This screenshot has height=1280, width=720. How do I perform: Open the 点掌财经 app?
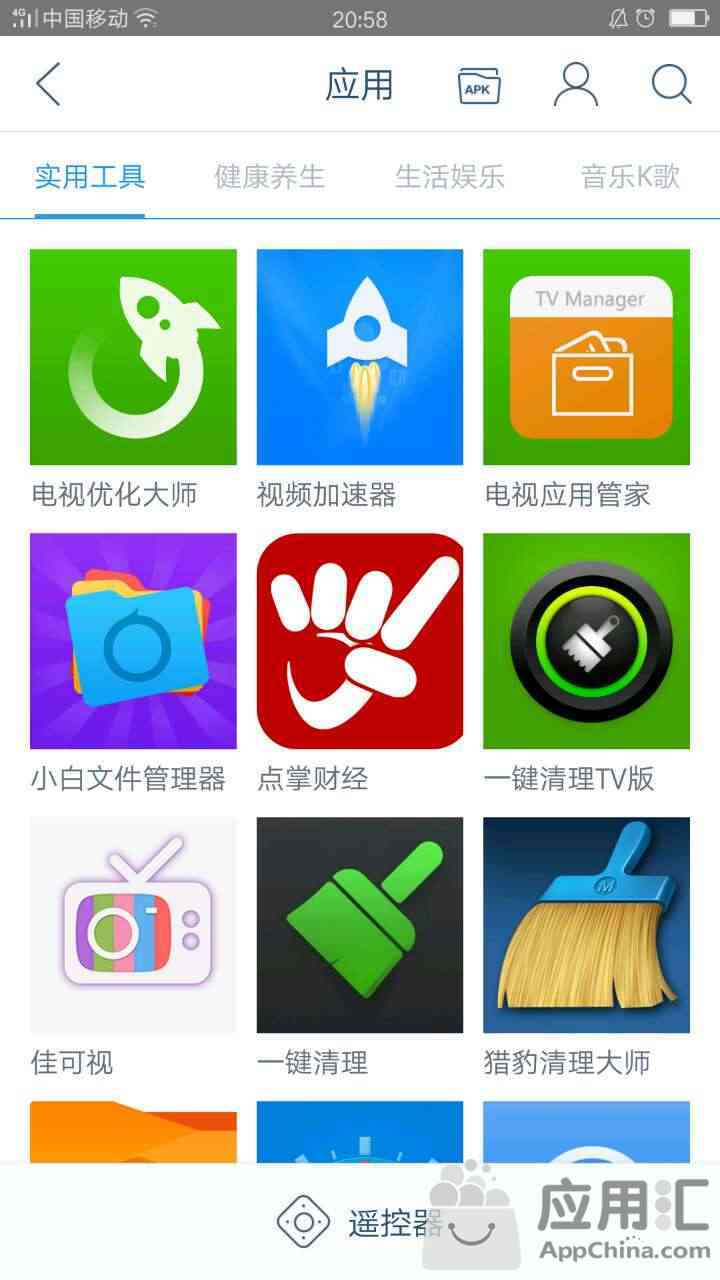pyautogui.click(x=360, y=641)
